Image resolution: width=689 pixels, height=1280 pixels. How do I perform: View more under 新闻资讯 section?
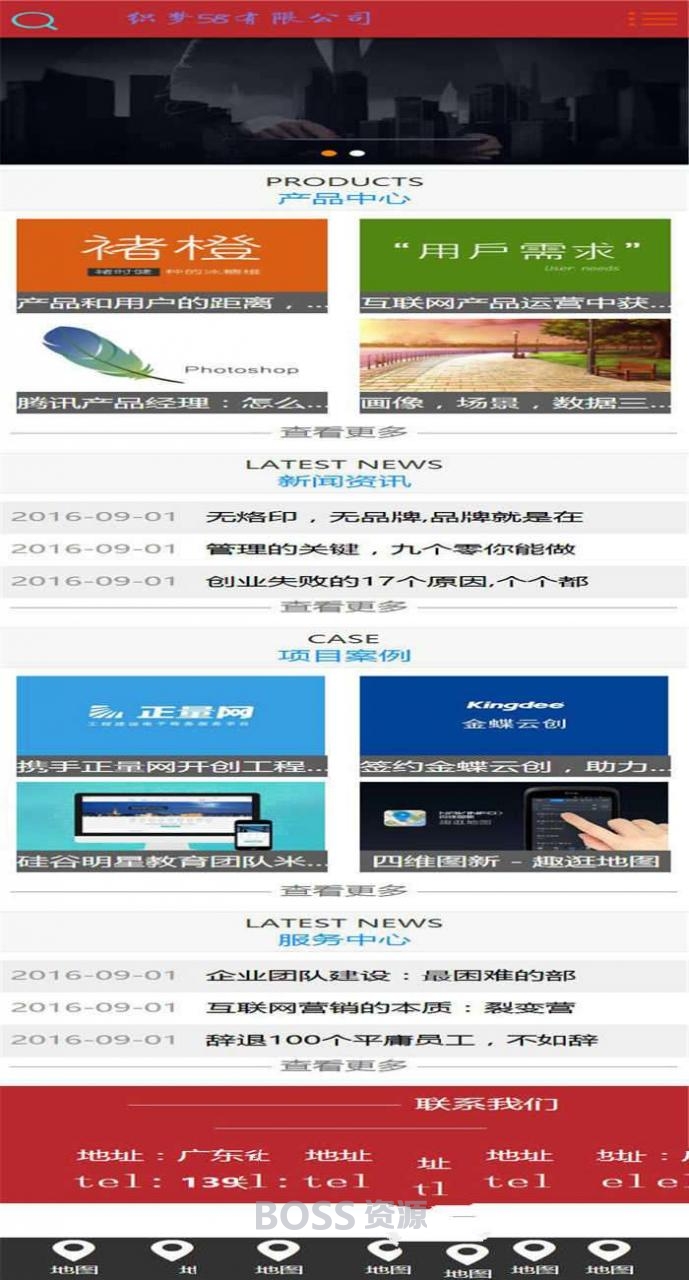pyautogui.click(x=344, y=606)
